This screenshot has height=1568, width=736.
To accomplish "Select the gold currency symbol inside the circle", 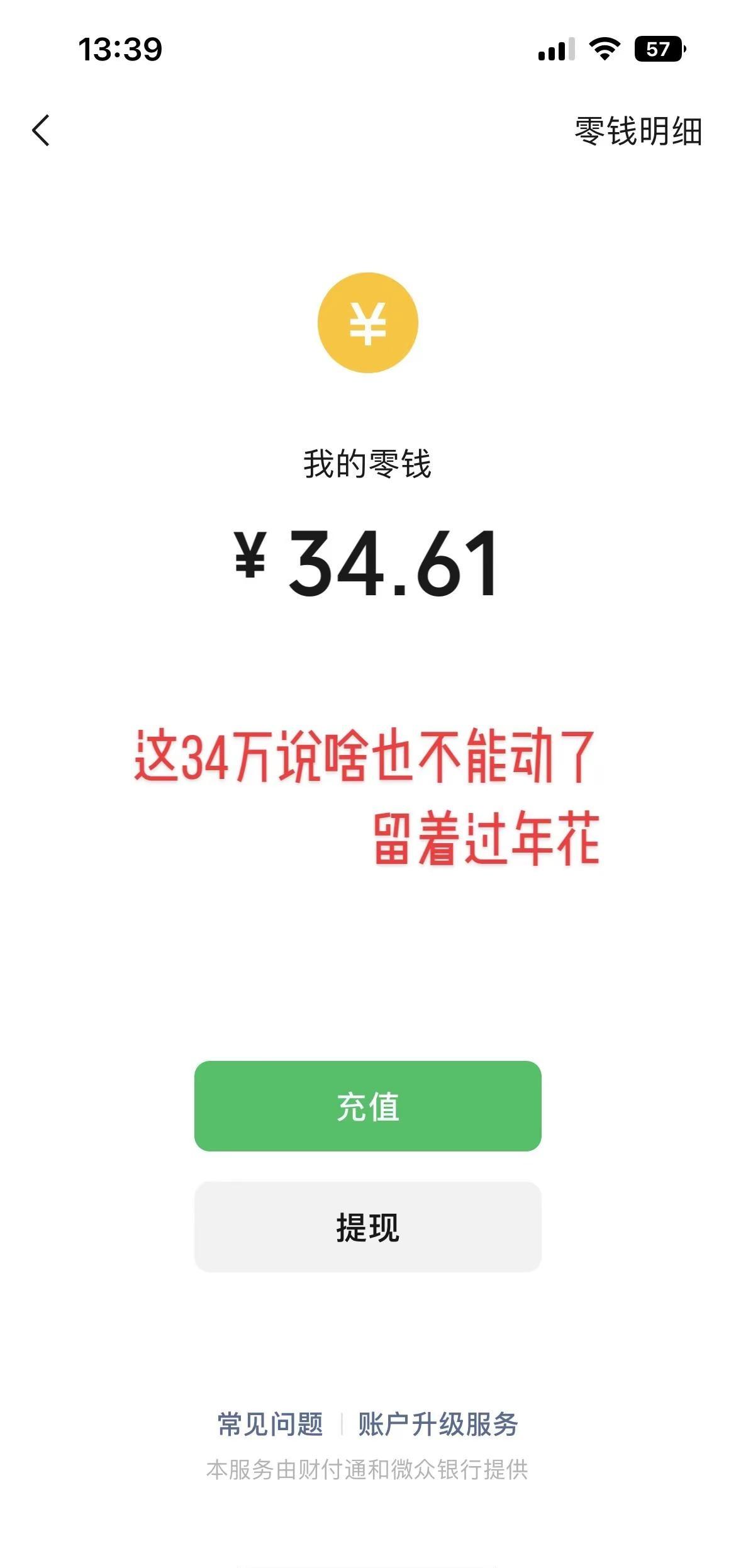I will tap(368, 323).
